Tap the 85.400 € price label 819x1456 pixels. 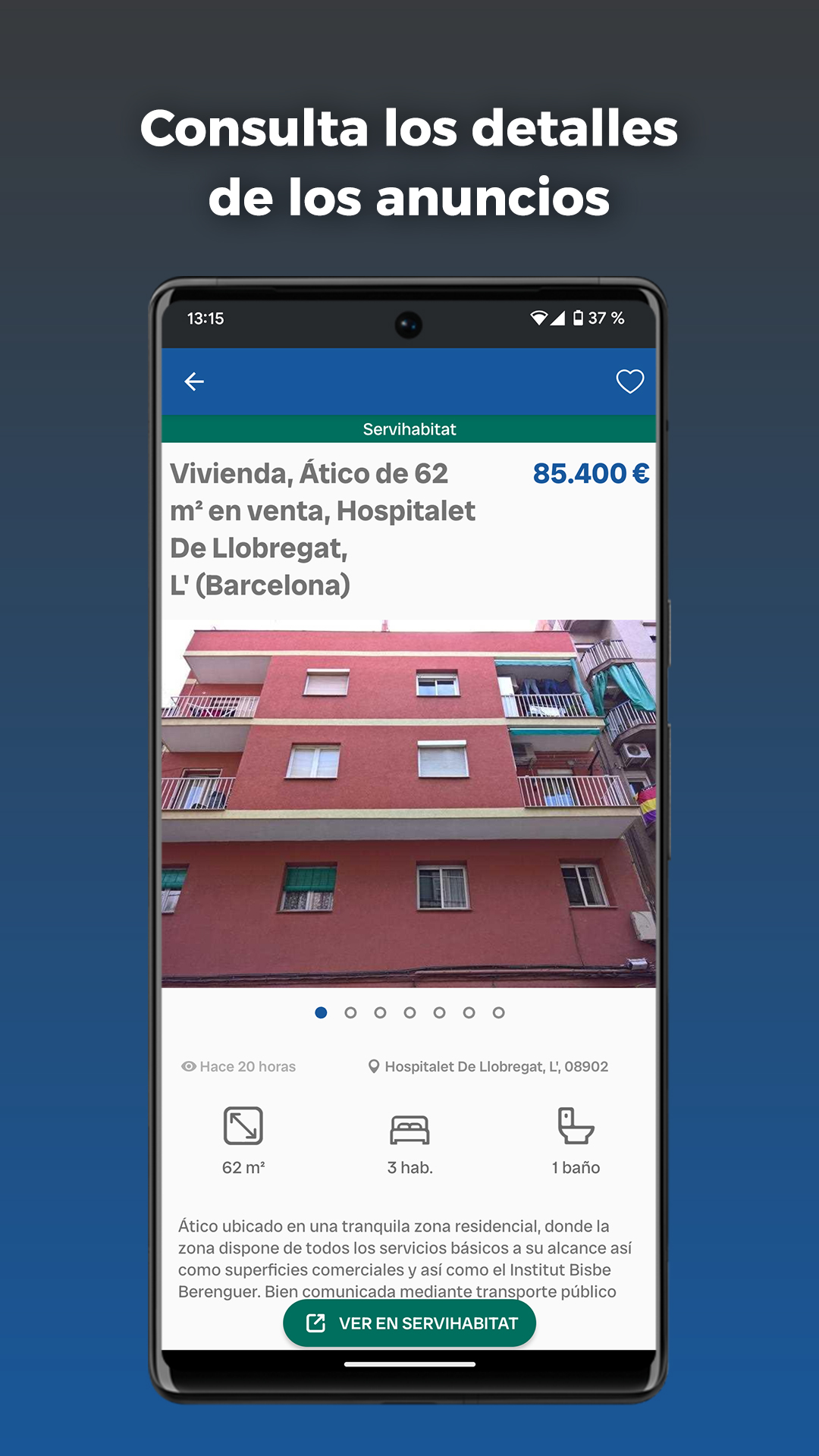(590, 475)
